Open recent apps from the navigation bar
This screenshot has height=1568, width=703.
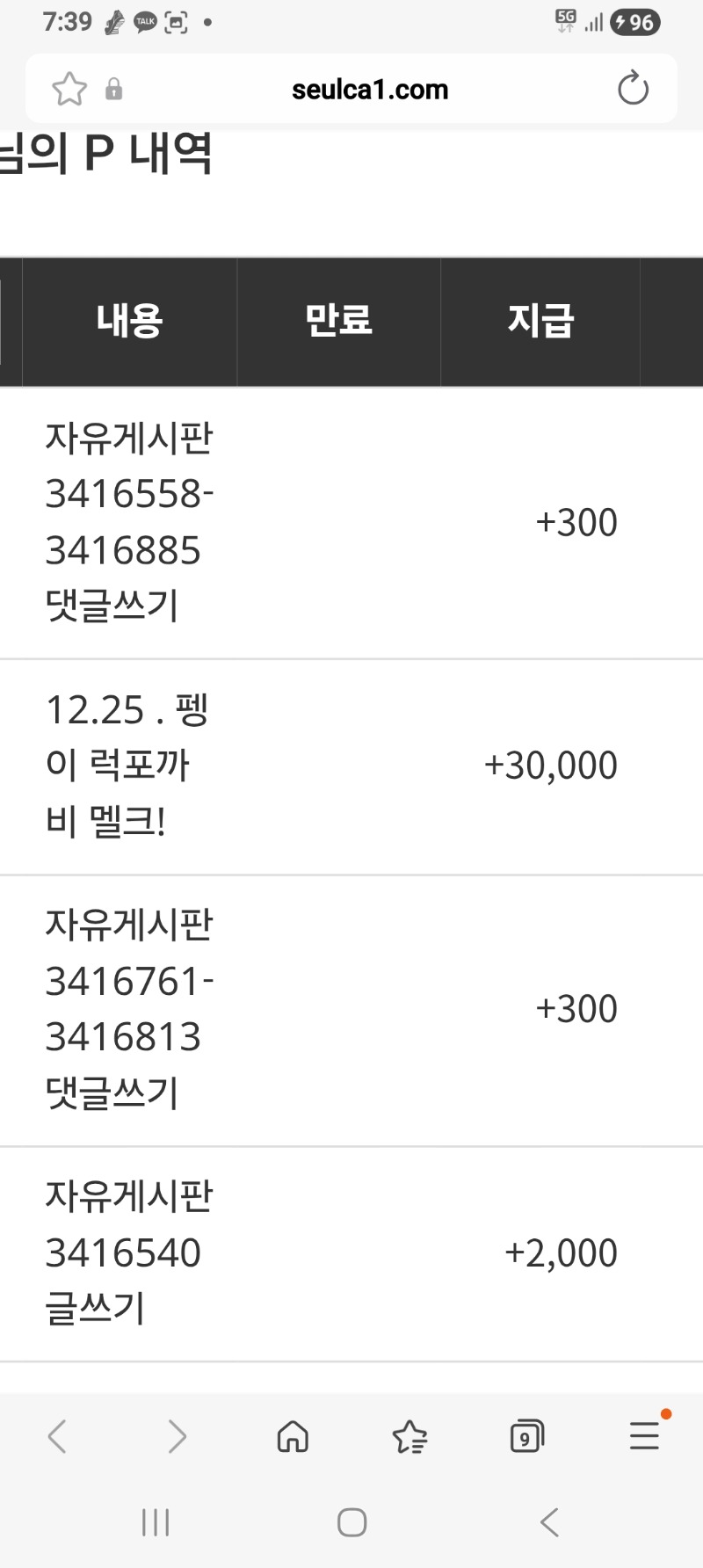coord(156,1522)
